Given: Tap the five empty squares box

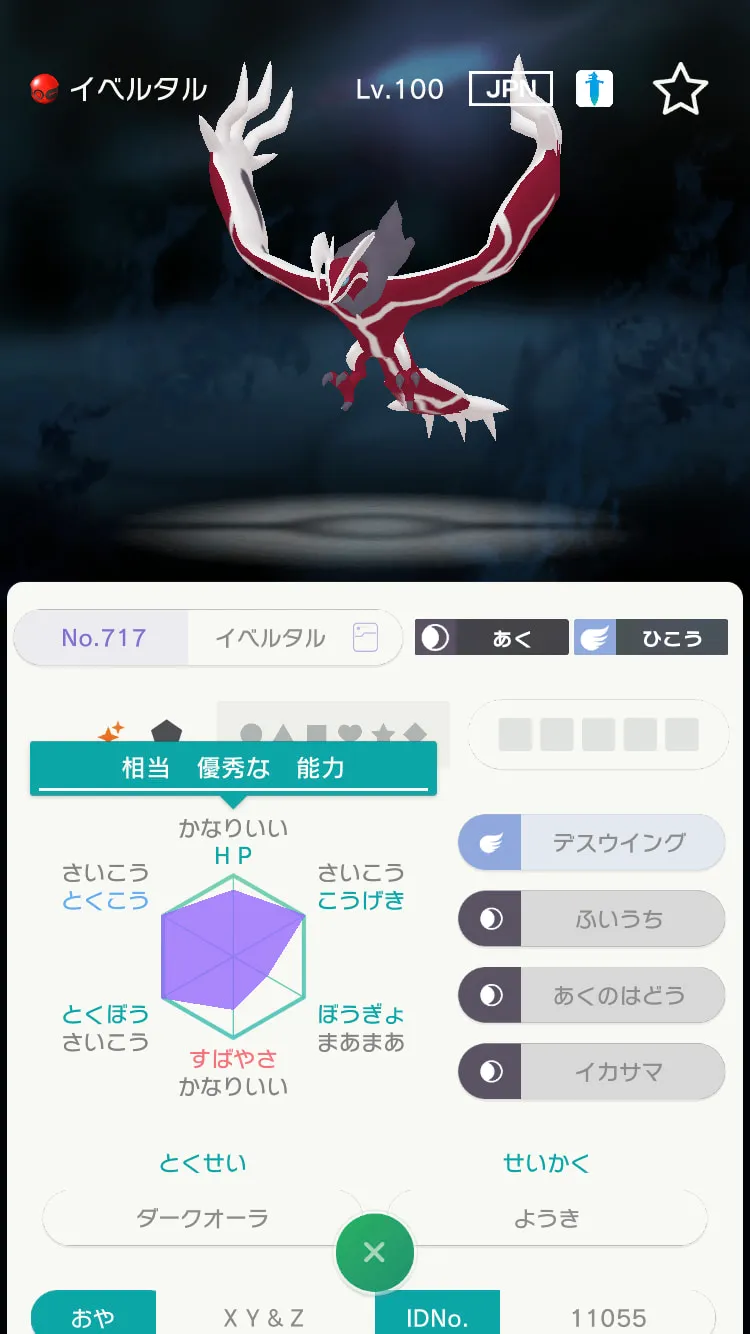Looking at the screenshot, I should tap(598, 734).
